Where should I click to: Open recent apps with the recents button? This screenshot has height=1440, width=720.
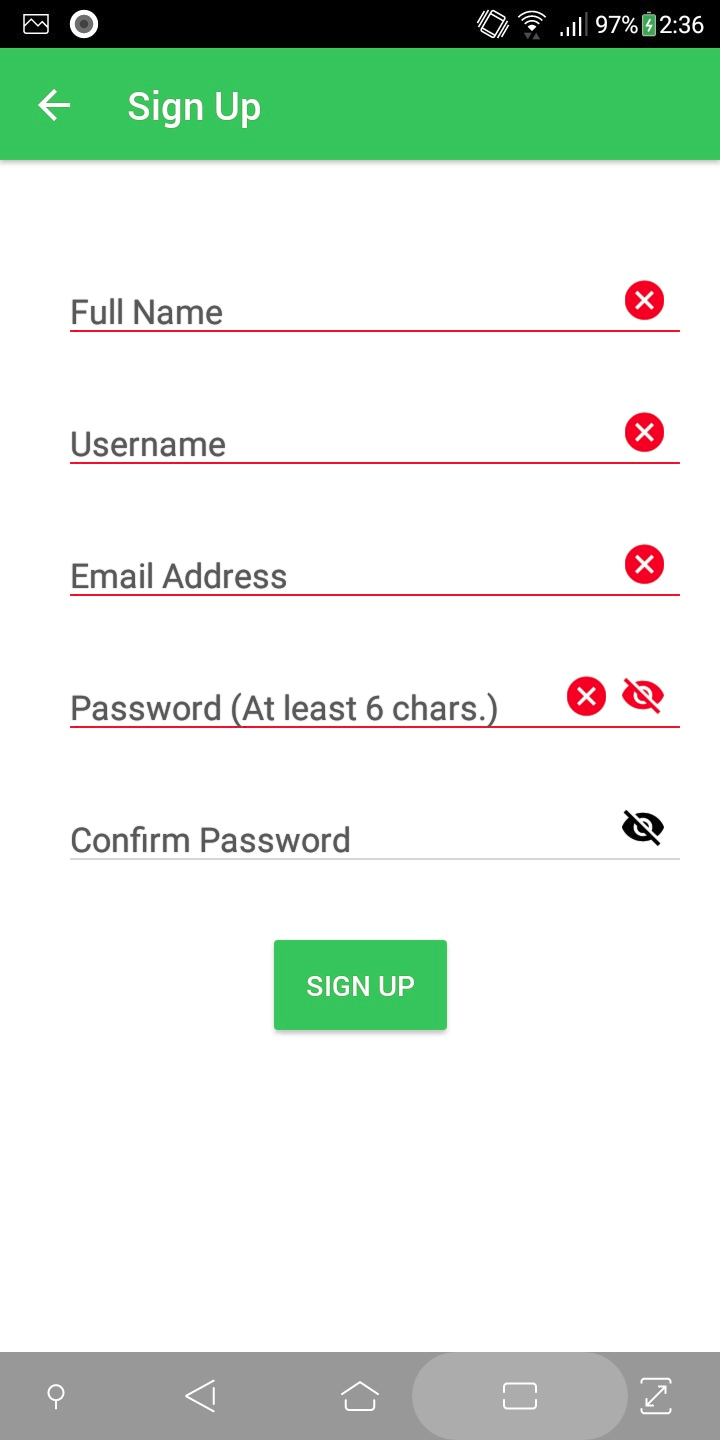519,1396
